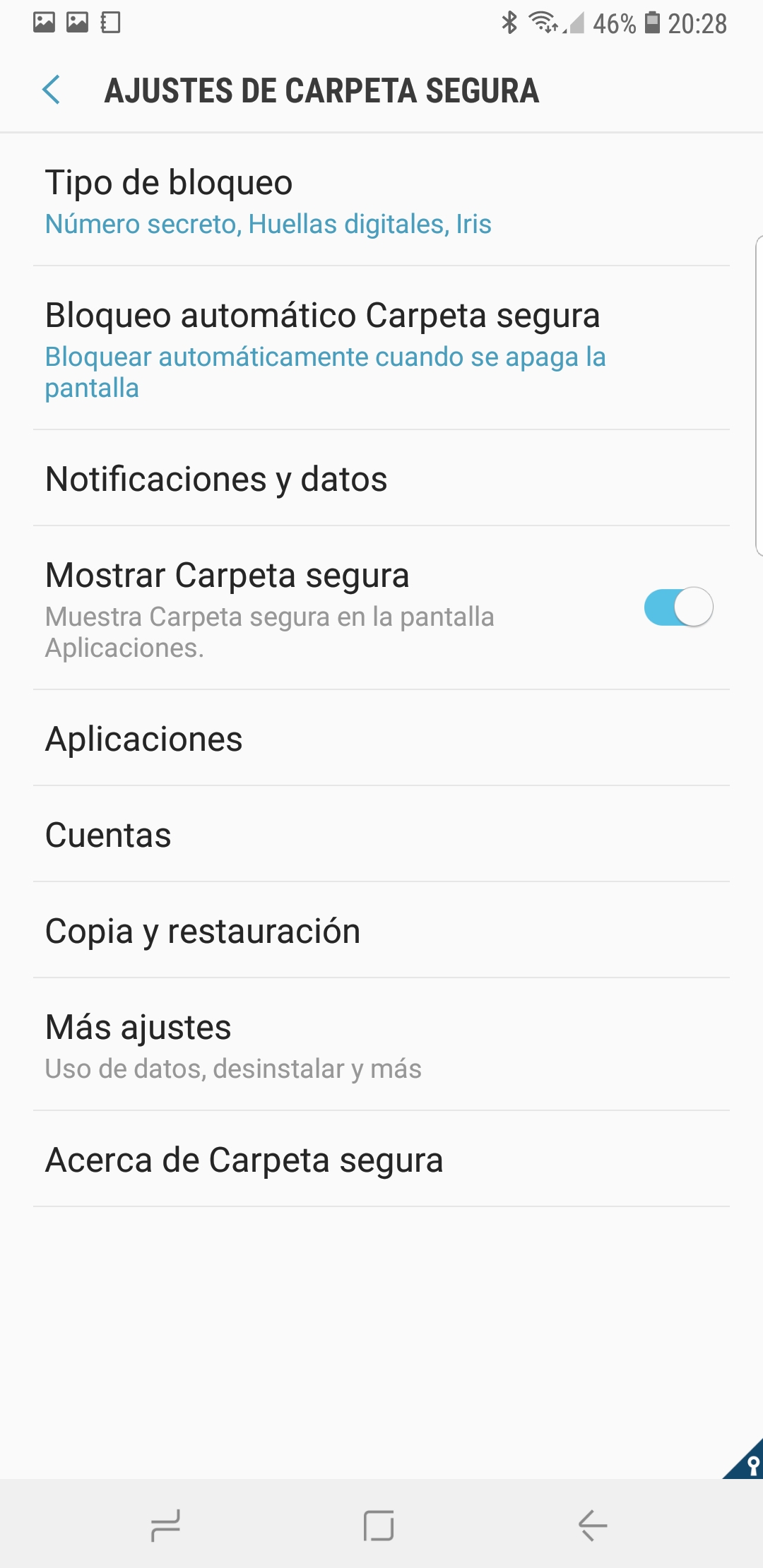Open Bloqueo automático Carpeta segura

[381, 348]
